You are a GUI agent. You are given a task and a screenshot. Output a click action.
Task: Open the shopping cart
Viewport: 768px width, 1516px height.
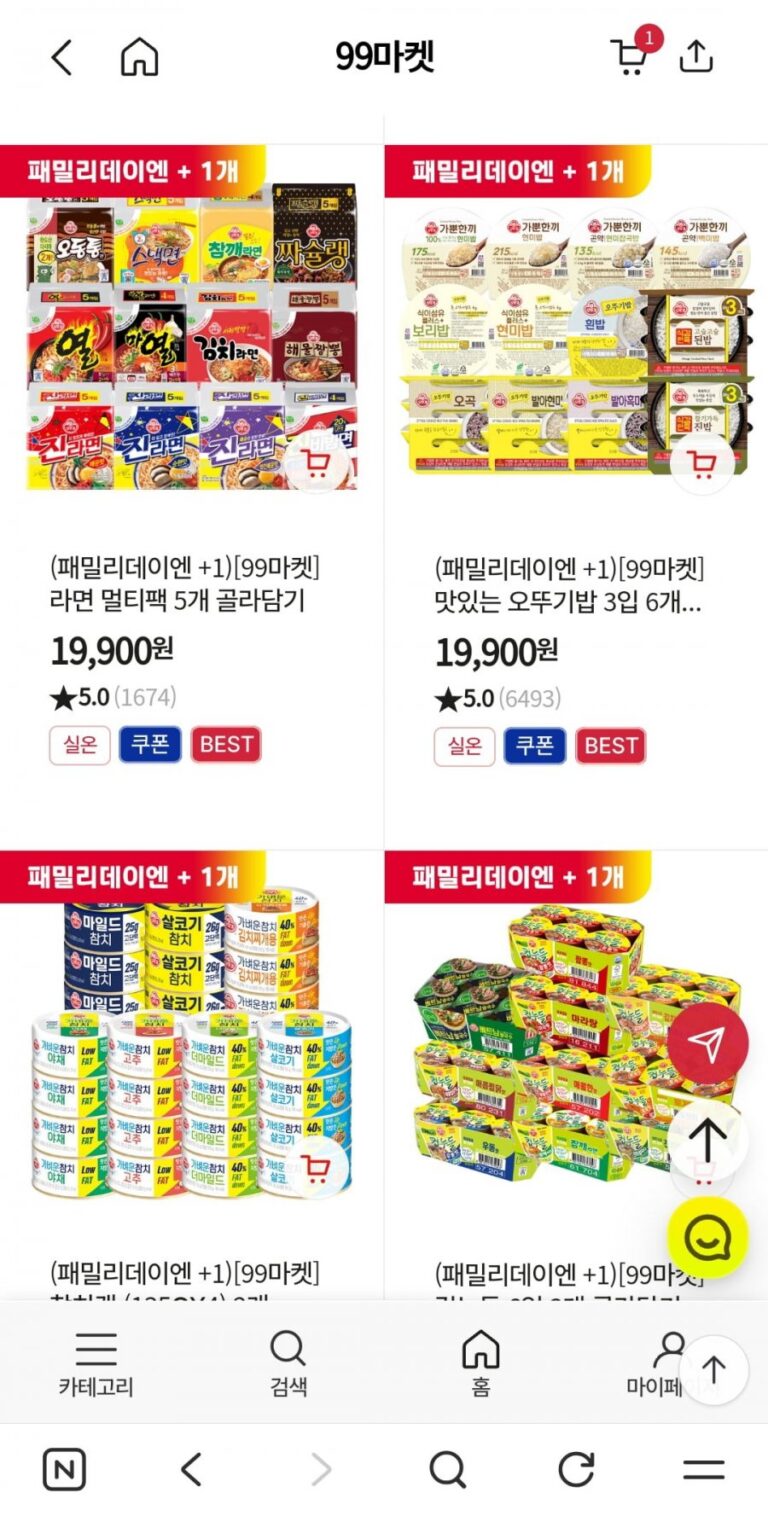click(x=629, y=57)
